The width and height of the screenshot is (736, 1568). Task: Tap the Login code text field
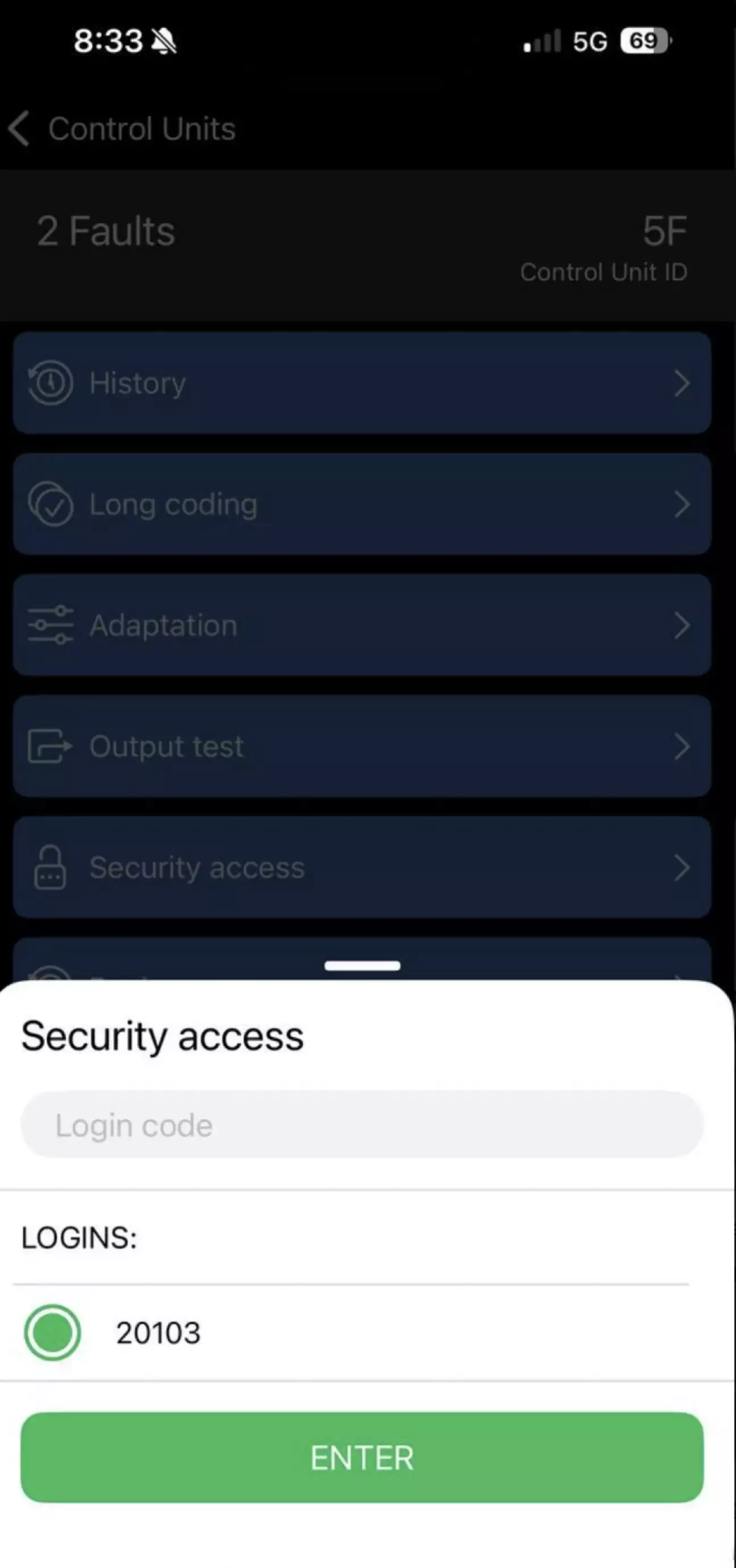362,1125
